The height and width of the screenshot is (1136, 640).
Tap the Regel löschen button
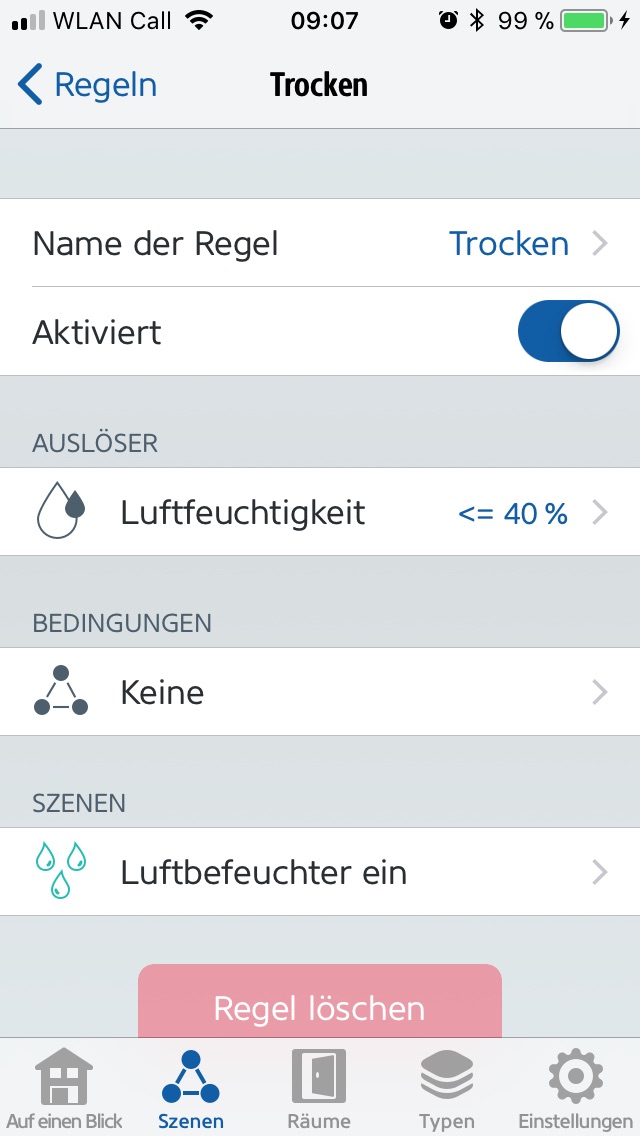coord(320,1003)
